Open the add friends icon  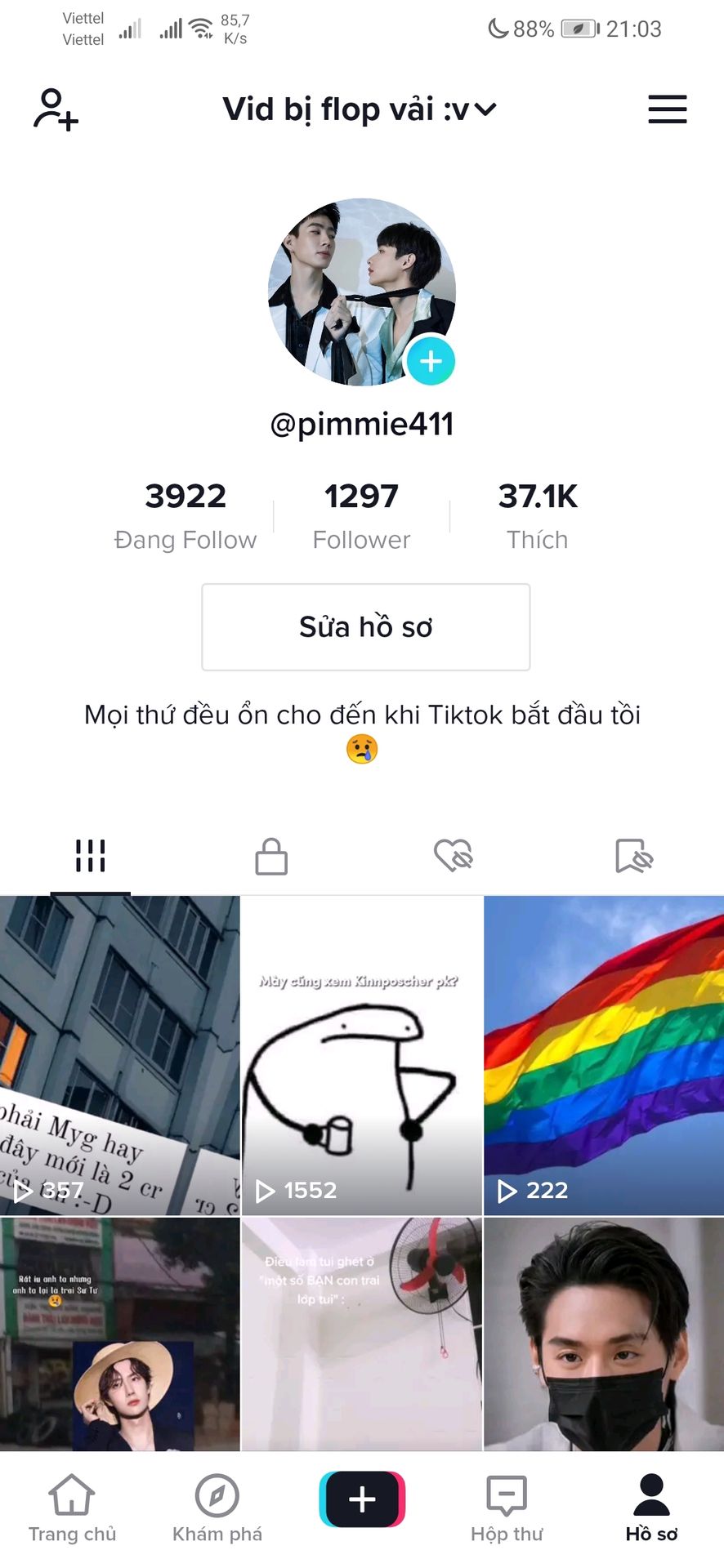[x=56, y=109]
